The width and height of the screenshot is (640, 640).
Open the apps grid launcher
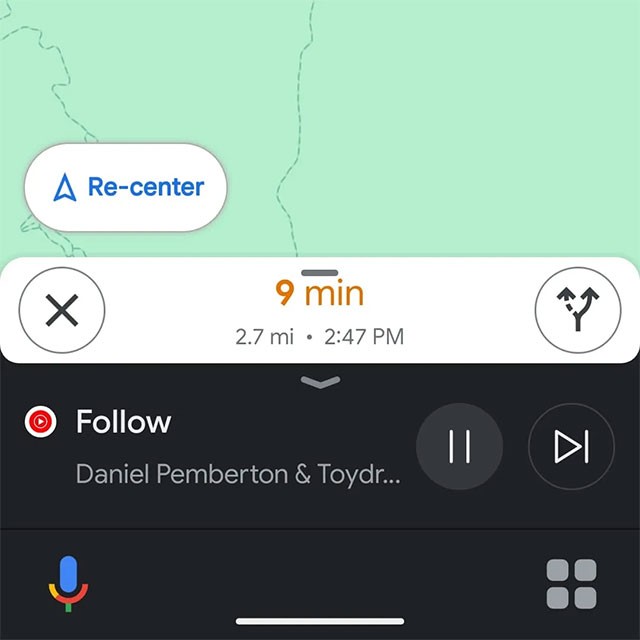coord(571,584)
